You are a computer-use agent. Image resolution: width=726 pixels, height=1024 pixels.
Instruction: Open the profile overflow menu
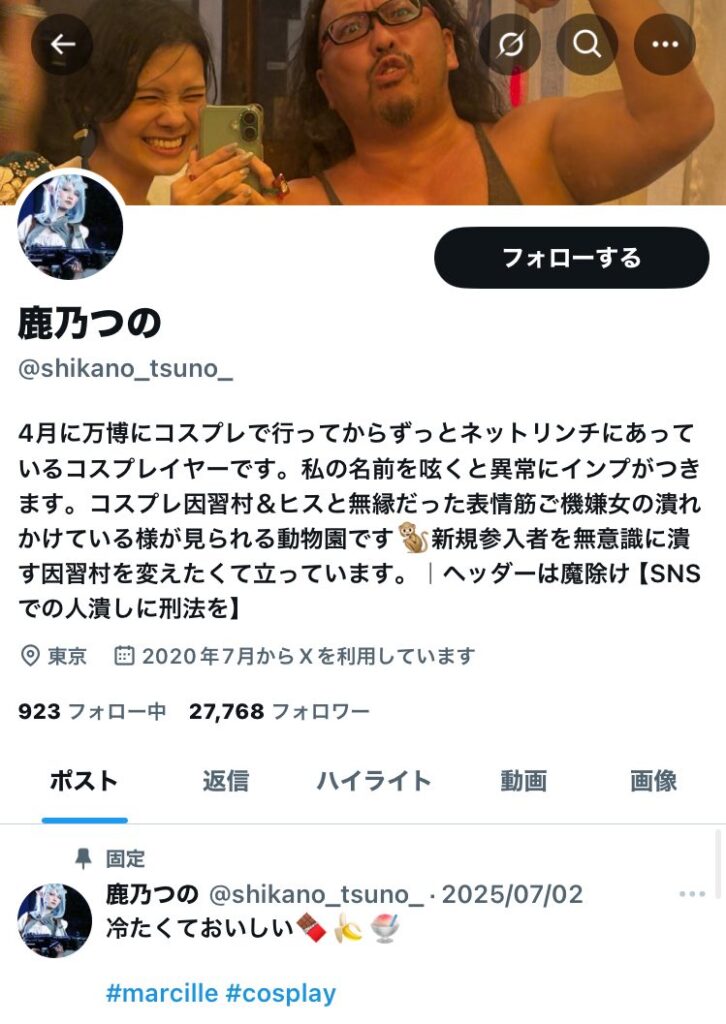[x=665, y=44]
